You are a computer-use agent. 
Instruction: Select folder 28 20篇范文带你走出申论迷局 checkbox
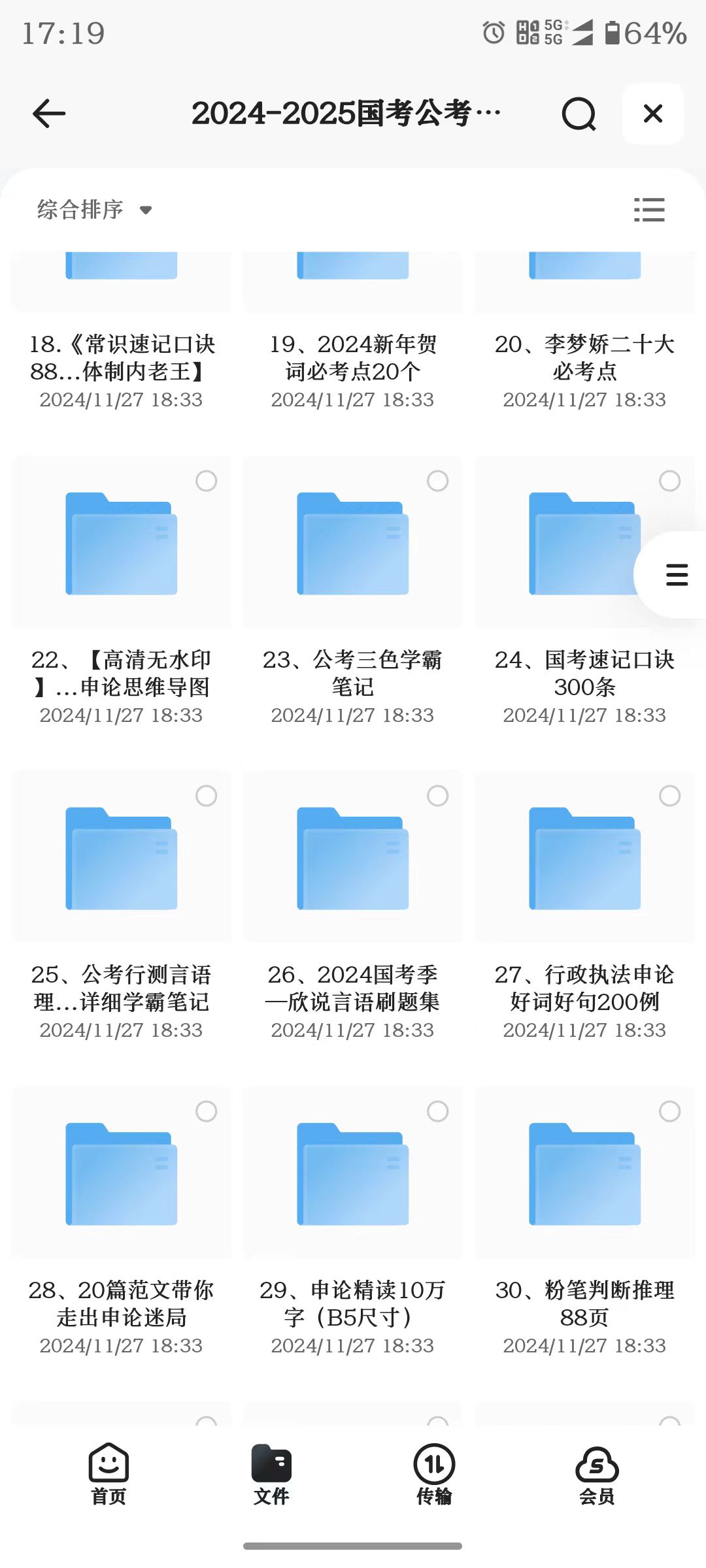coord(208,1111)
